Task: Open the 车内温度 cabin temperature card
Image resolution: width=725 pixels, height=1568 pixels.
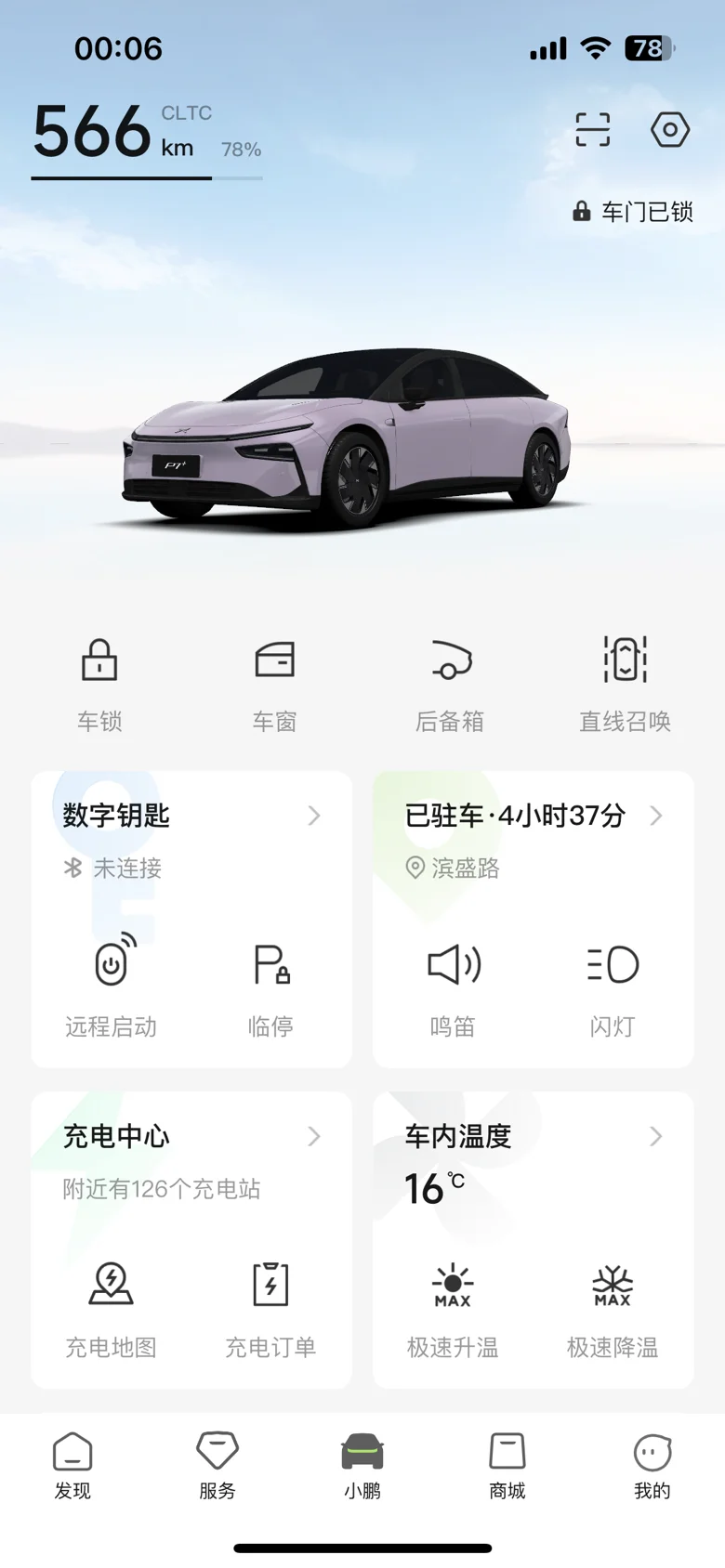Action: 533,1136
